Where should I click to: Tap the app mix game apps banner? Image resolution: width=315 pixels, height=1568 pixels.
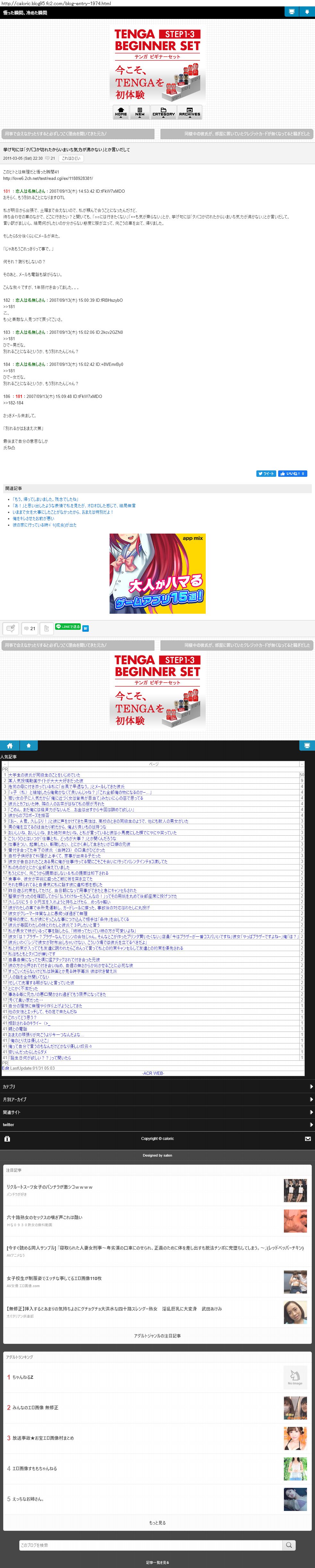pyautogui.click(x=158, y=573)
